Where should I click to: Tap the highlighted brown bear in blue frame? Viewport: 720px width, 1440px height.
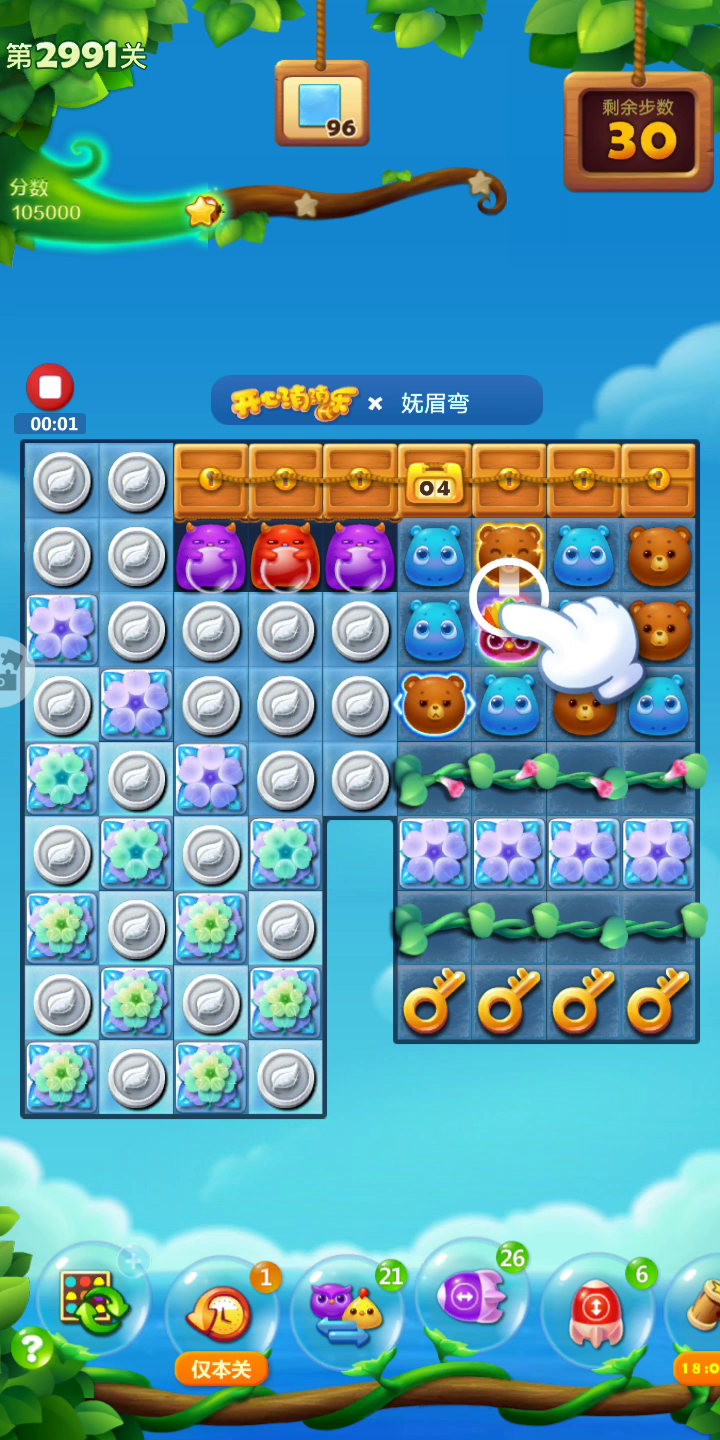[x=434, y=704]
